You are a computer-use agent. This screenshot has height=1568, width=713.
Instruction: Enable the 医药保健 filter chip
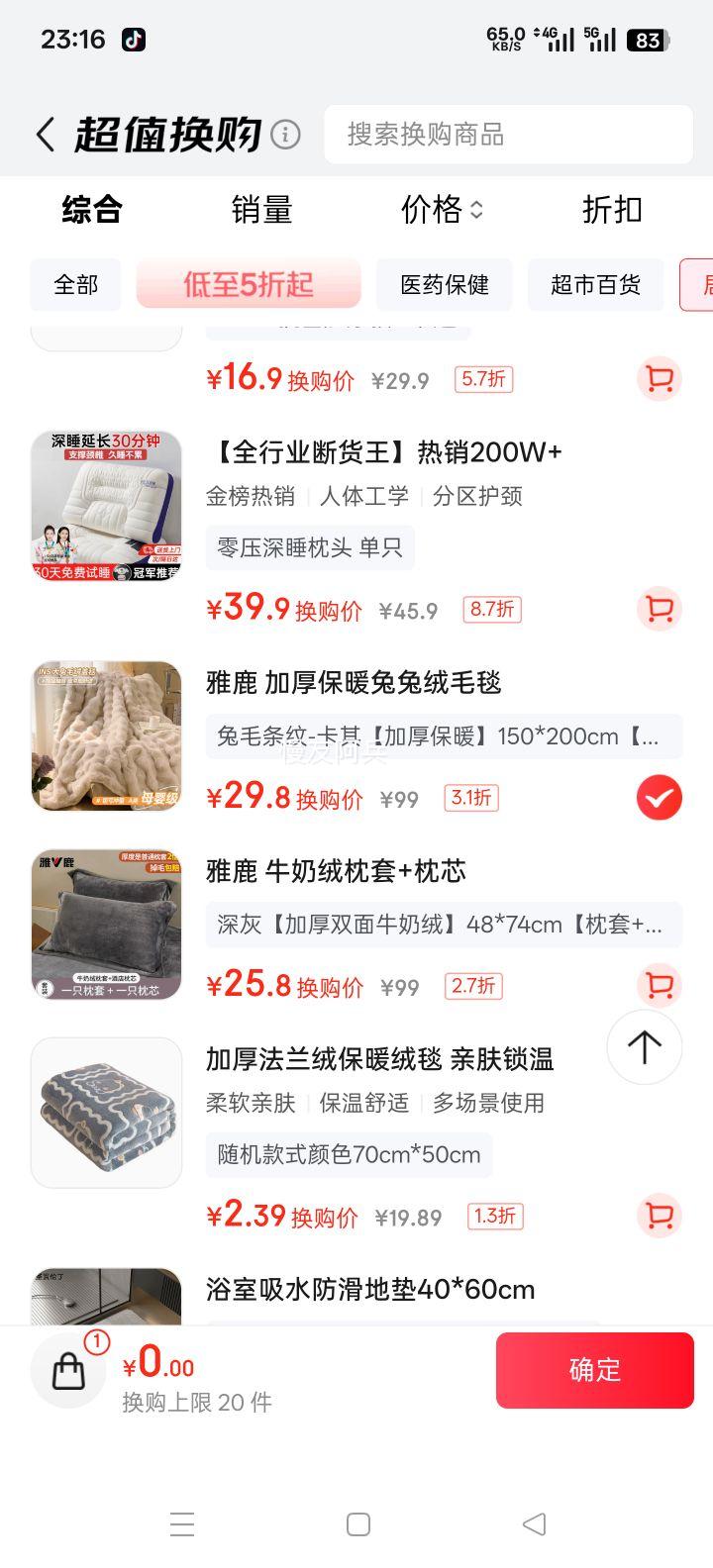coord(445,285)
